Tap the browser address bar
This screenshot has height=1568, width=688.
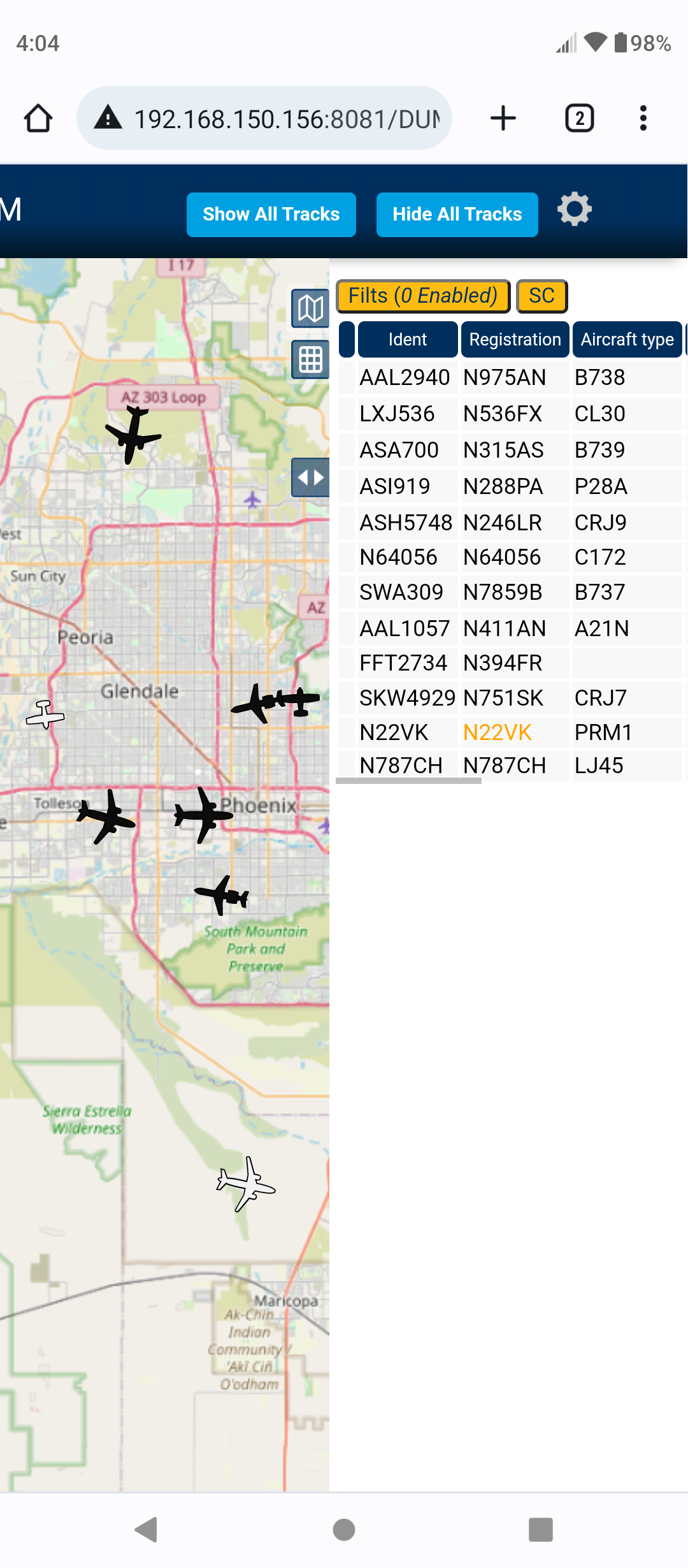coord(264,119)
